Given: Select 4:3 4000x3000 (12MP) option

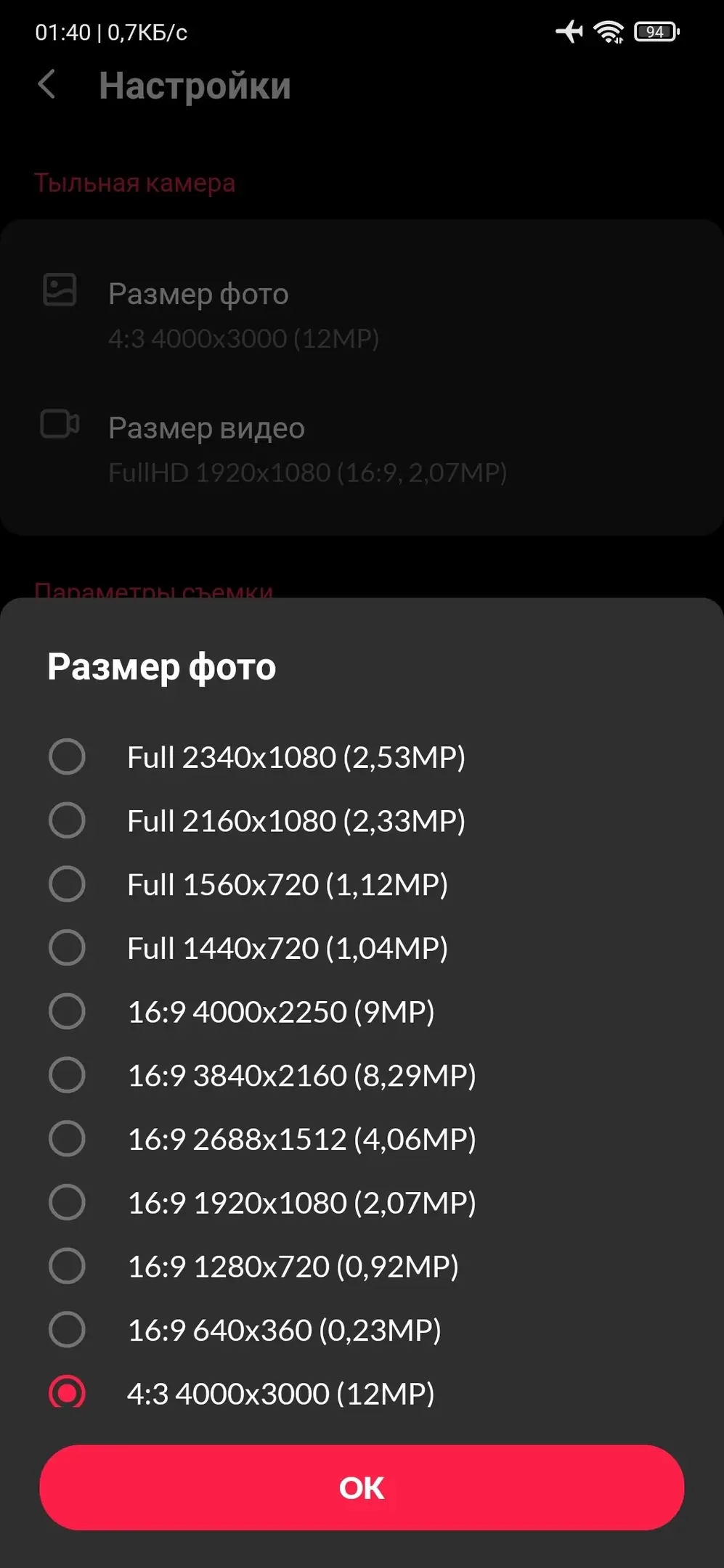Looking at the screenshot, I should tap(67, 1393).
